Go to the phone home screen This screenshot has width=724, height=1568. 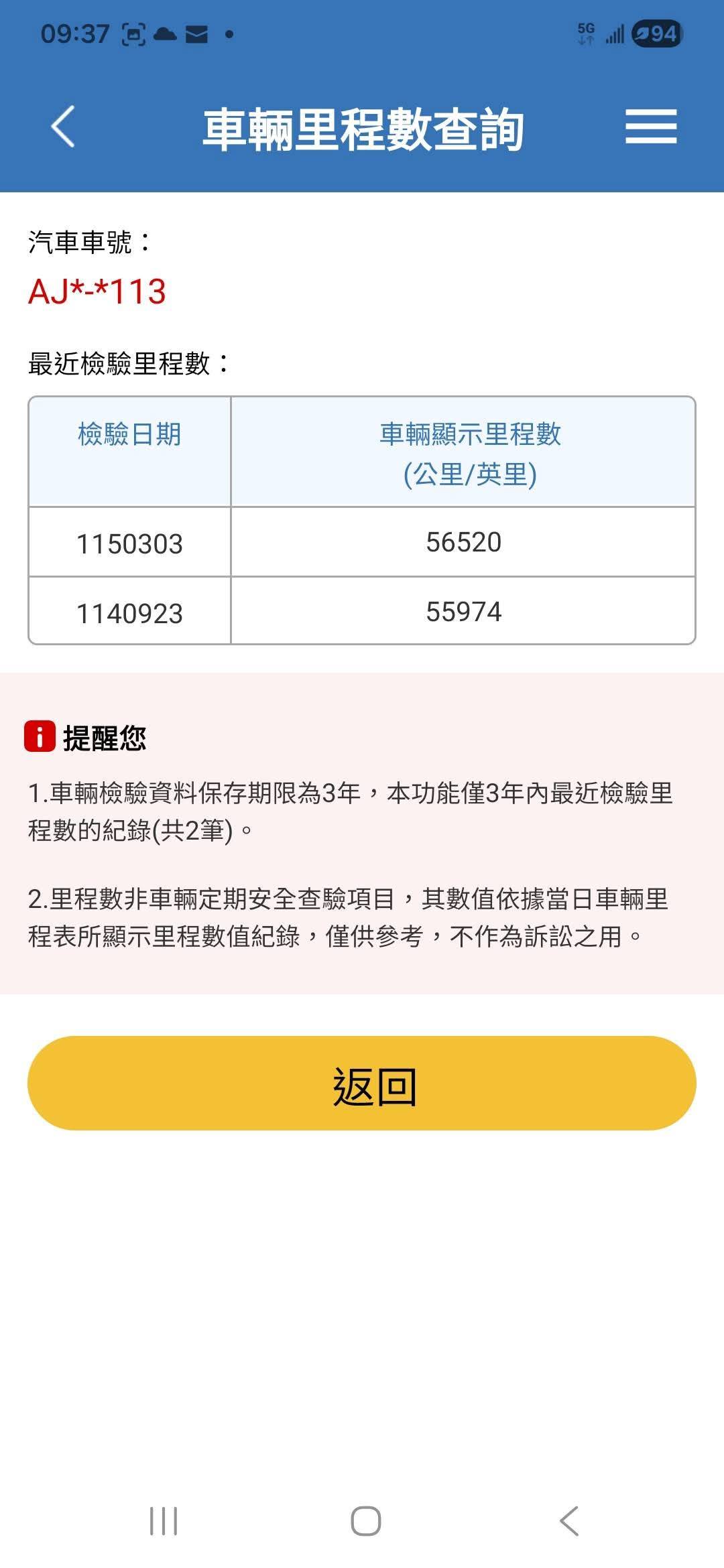tap(366, 1520)
